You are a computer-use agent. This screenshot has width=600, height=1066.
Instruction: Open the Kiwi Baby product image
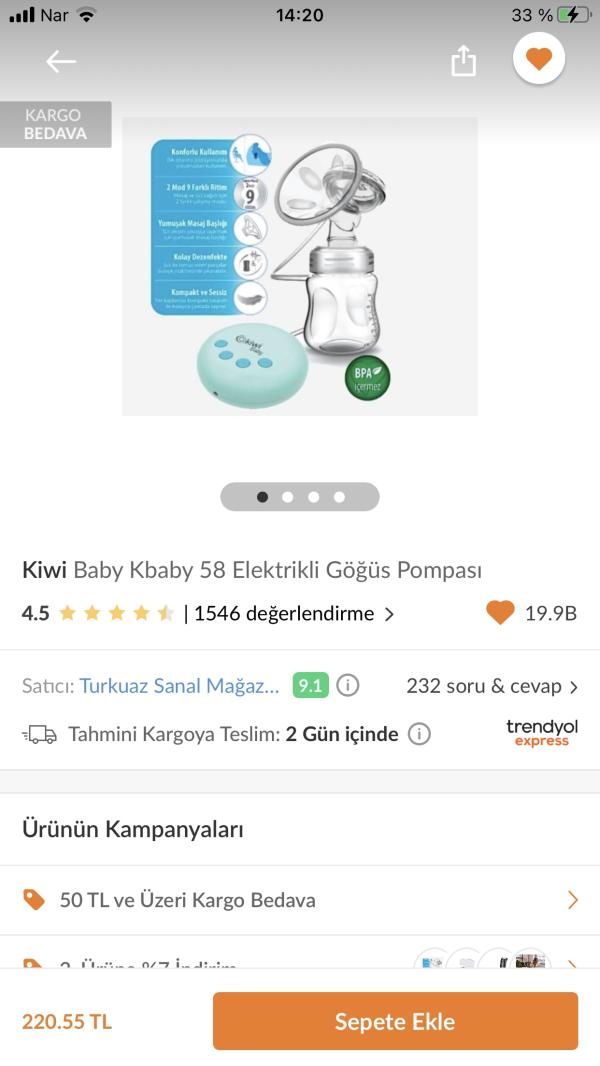(x=300, y=266)
